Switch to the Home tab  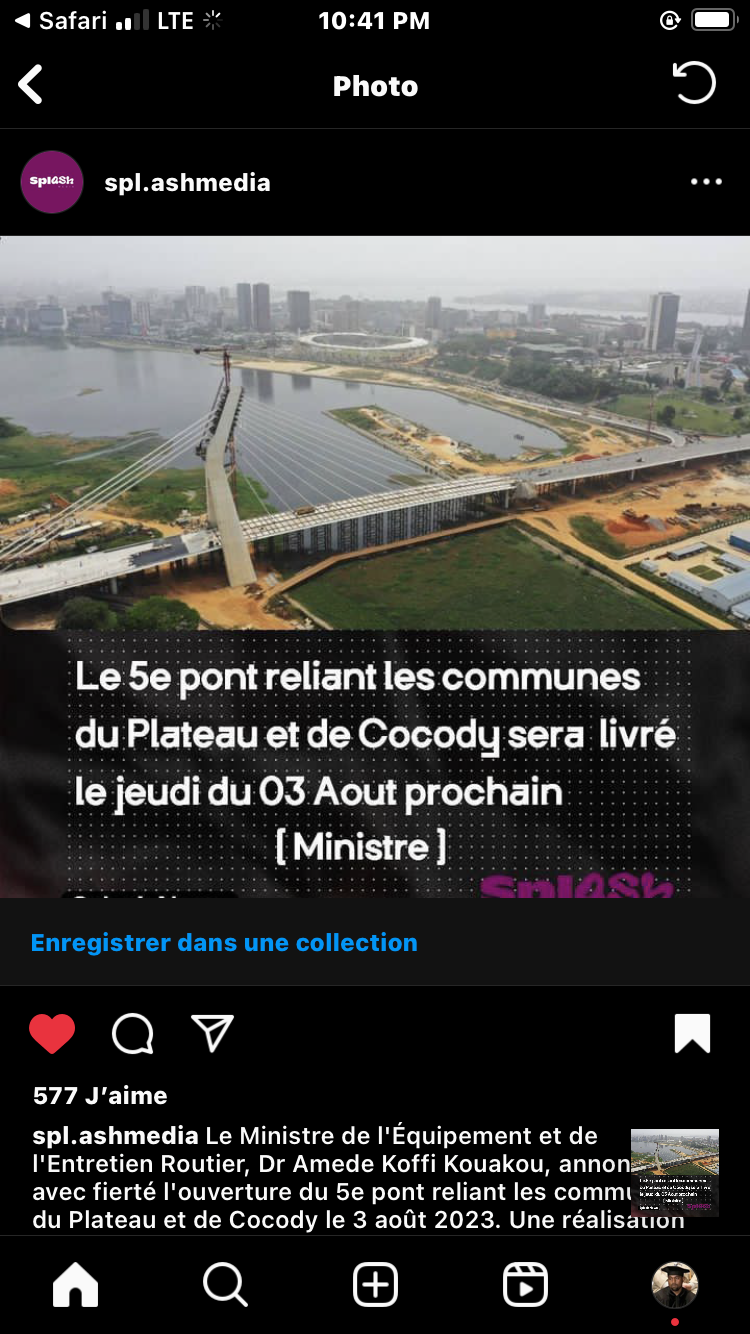click(x=76, y=1285)
